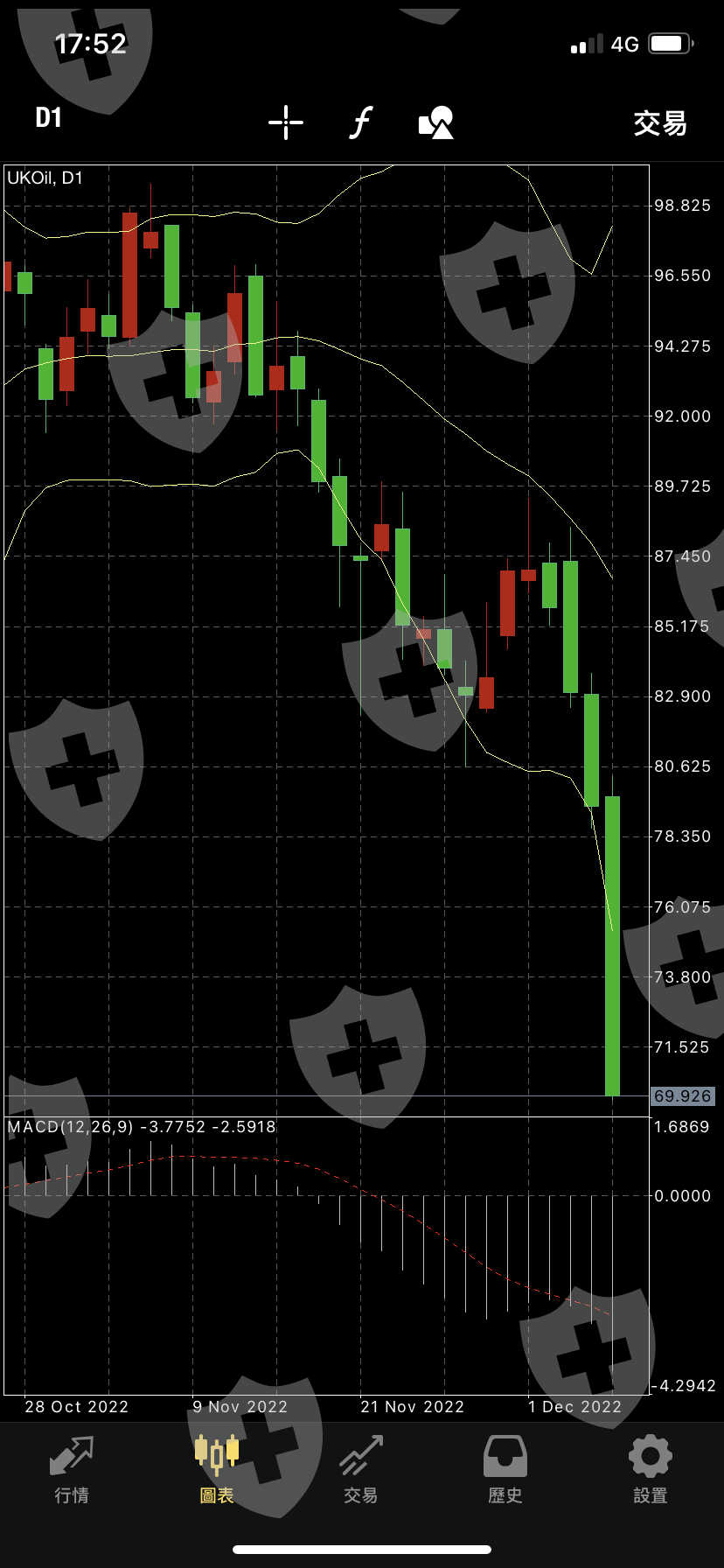
Task: Select the 圖表 tab
Action: pyautogui.click(x=217, y=1470)
